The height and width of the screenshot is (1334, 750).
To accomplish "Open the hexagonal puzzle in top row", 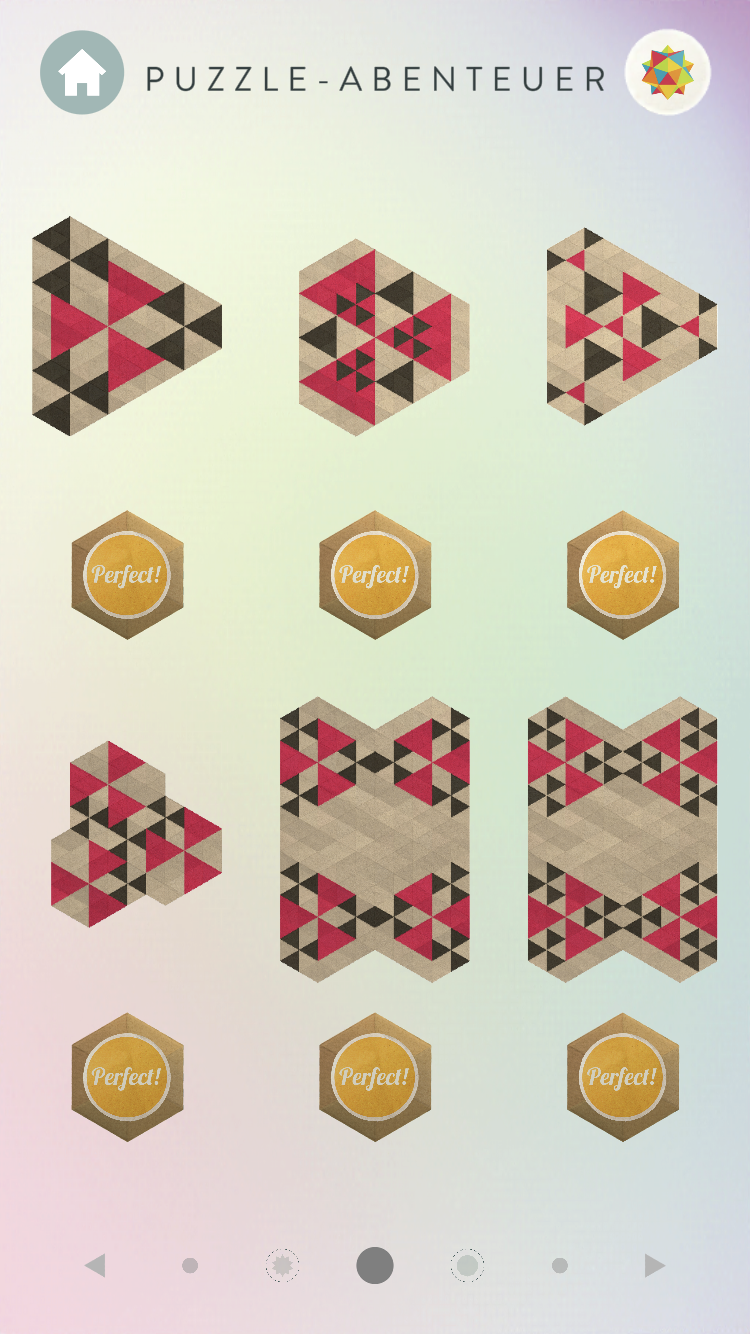I will (x=383, y=337).
